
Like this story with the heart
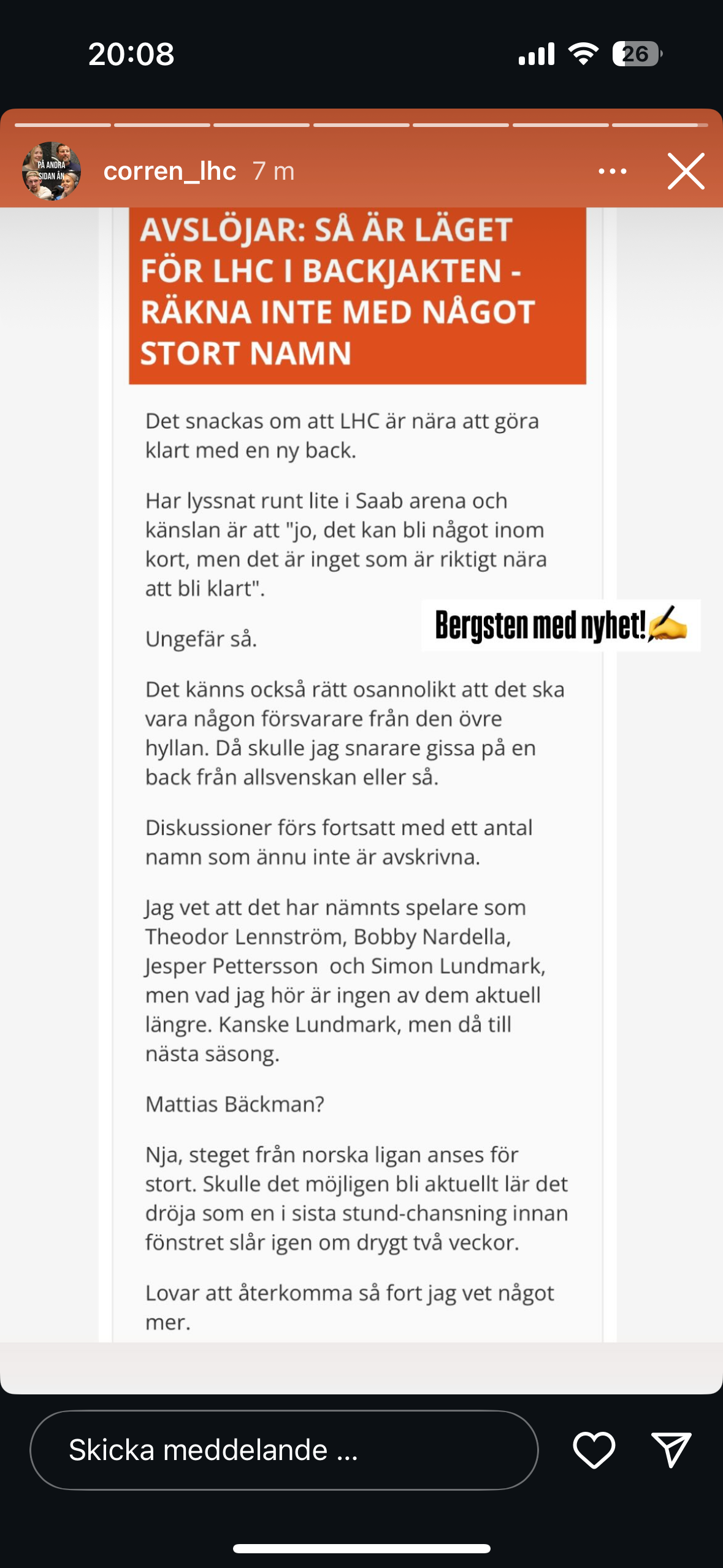(594, 1450)
